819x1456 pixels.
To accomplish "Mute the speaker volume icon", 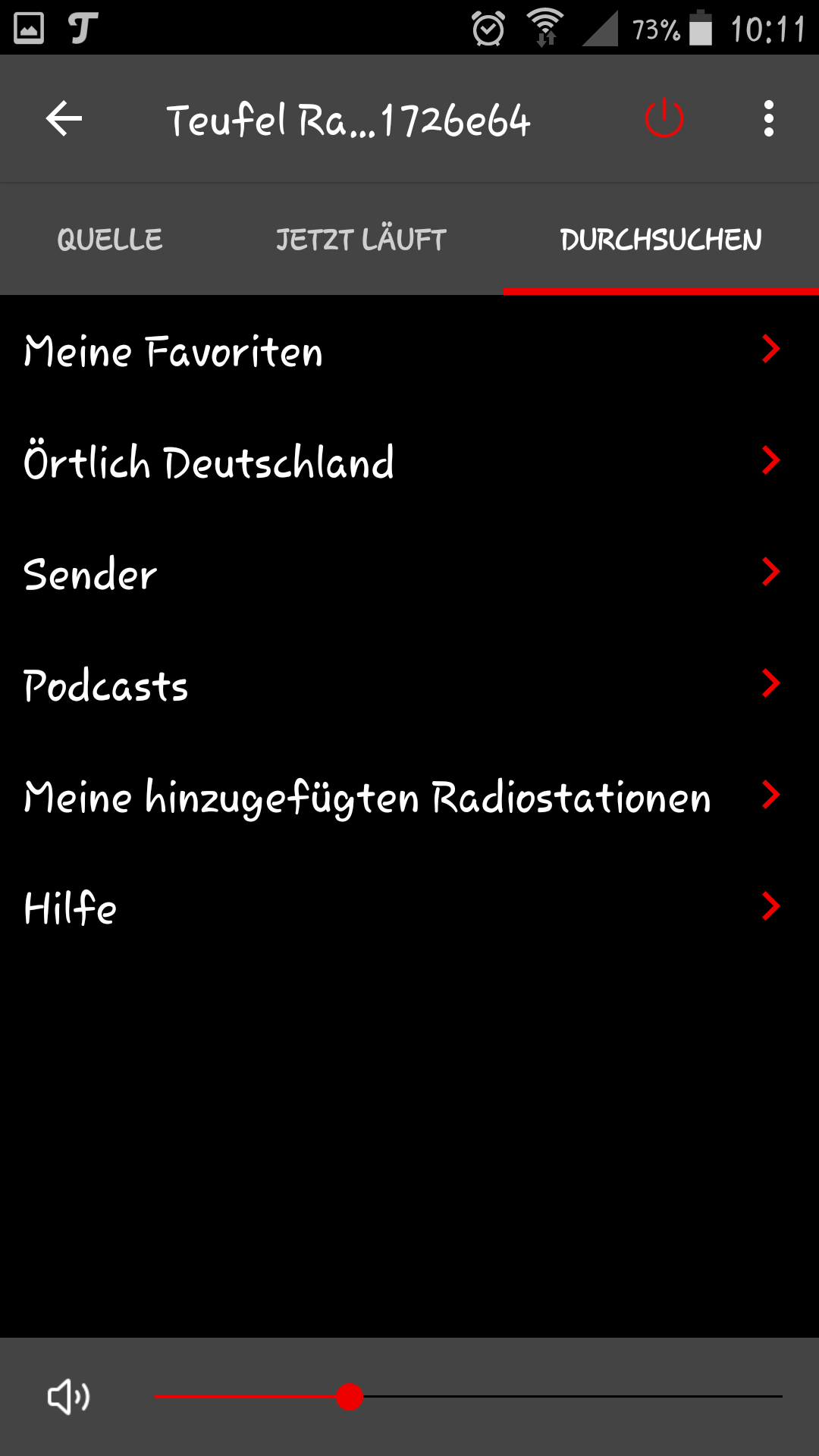I will click(68, 1396).
